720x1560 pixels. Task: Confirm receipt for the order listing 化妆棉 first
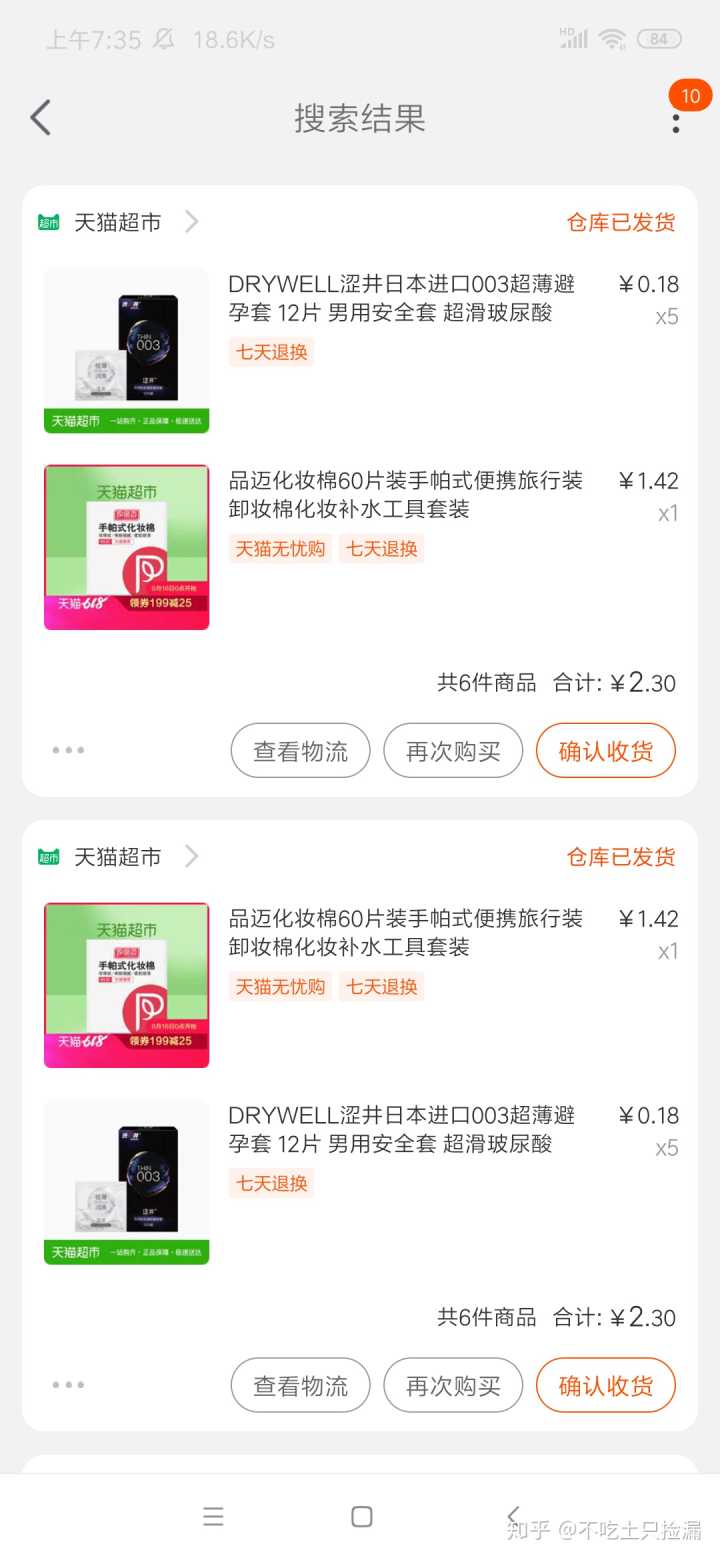(x=606, y=1385)
